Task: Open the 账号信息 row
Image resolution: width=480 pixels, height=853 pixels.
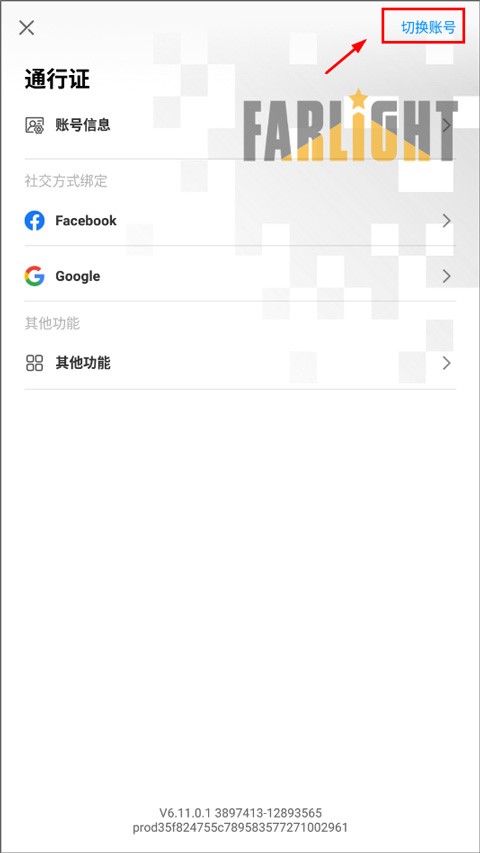Action: coord(240,125)
